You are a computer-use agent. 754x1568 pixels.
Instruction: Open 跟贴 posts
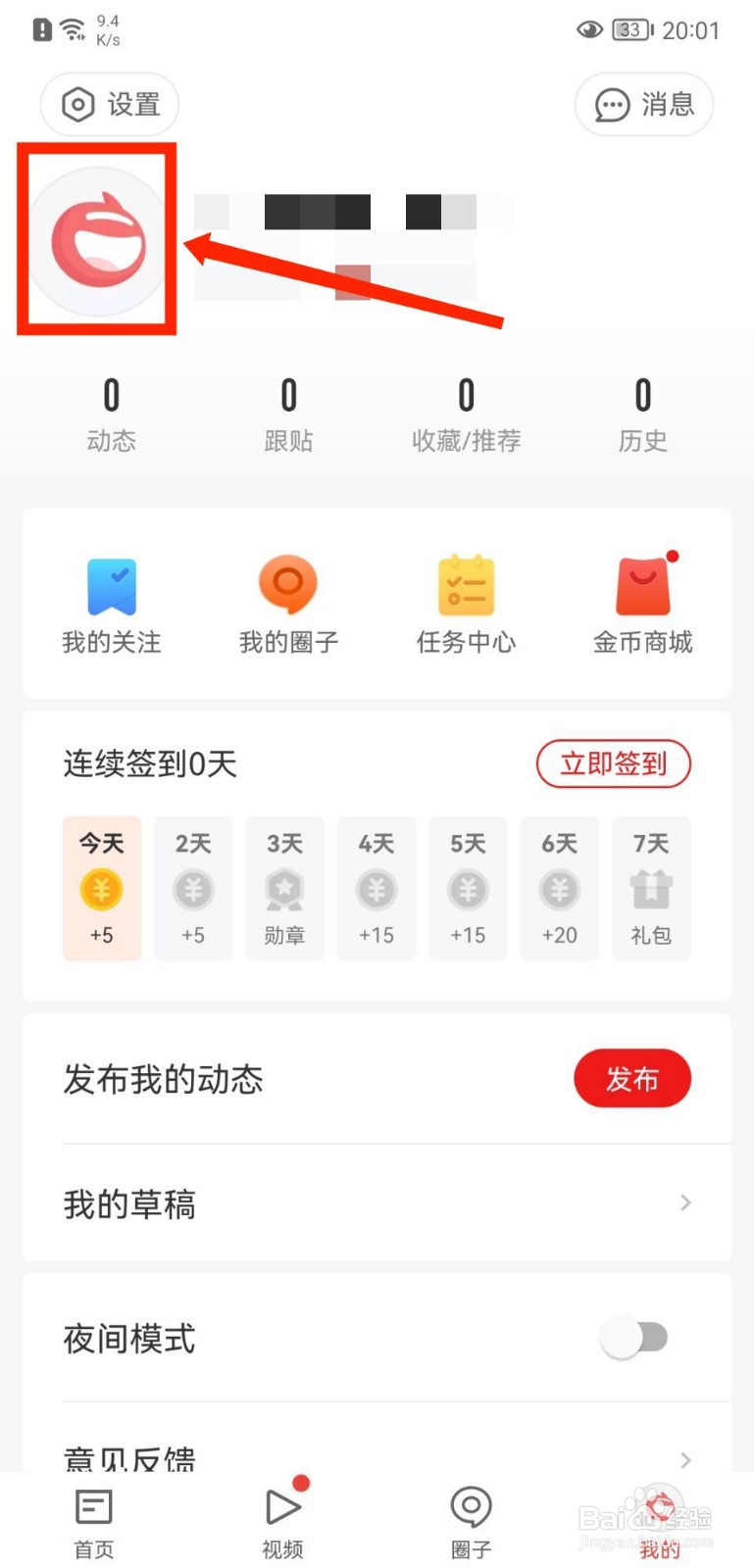click(288, 416)
